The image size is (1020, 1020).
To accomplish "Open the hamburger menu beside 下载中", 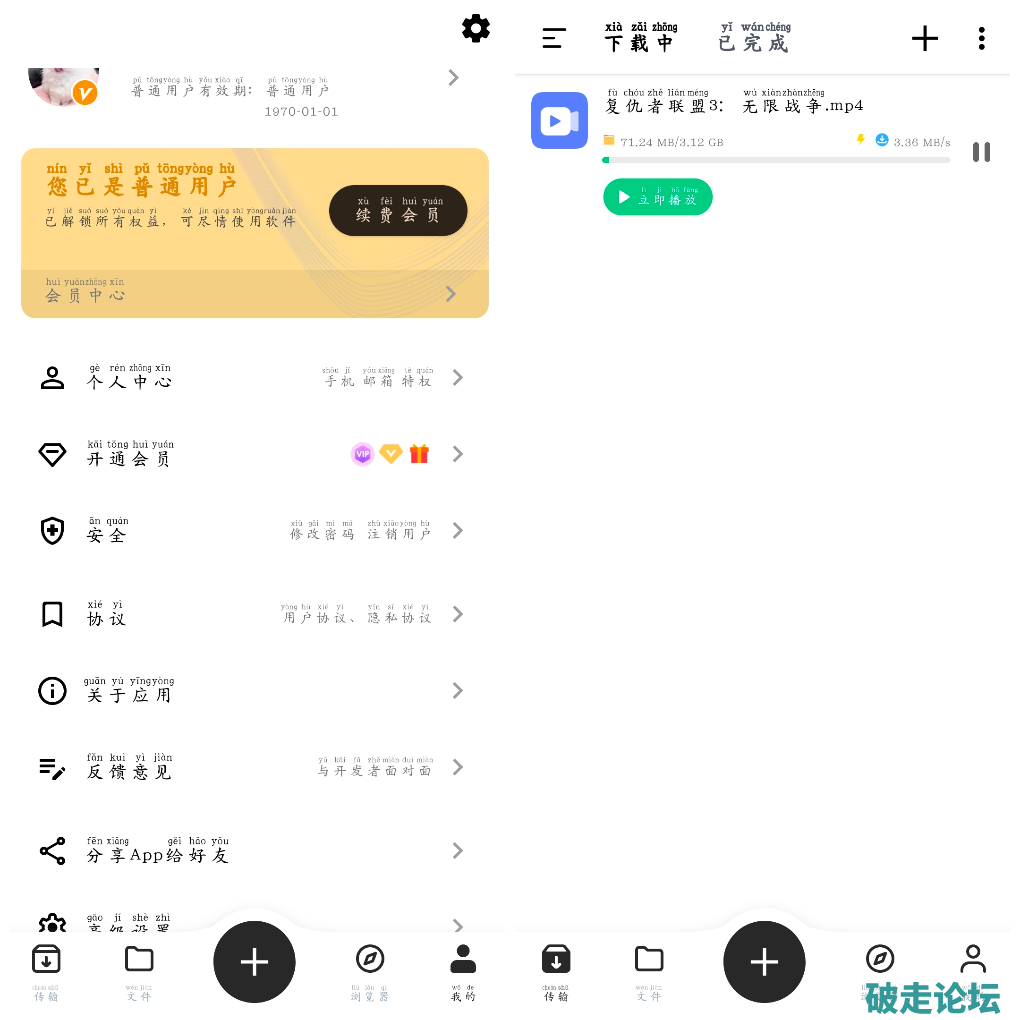I will 554,39.
